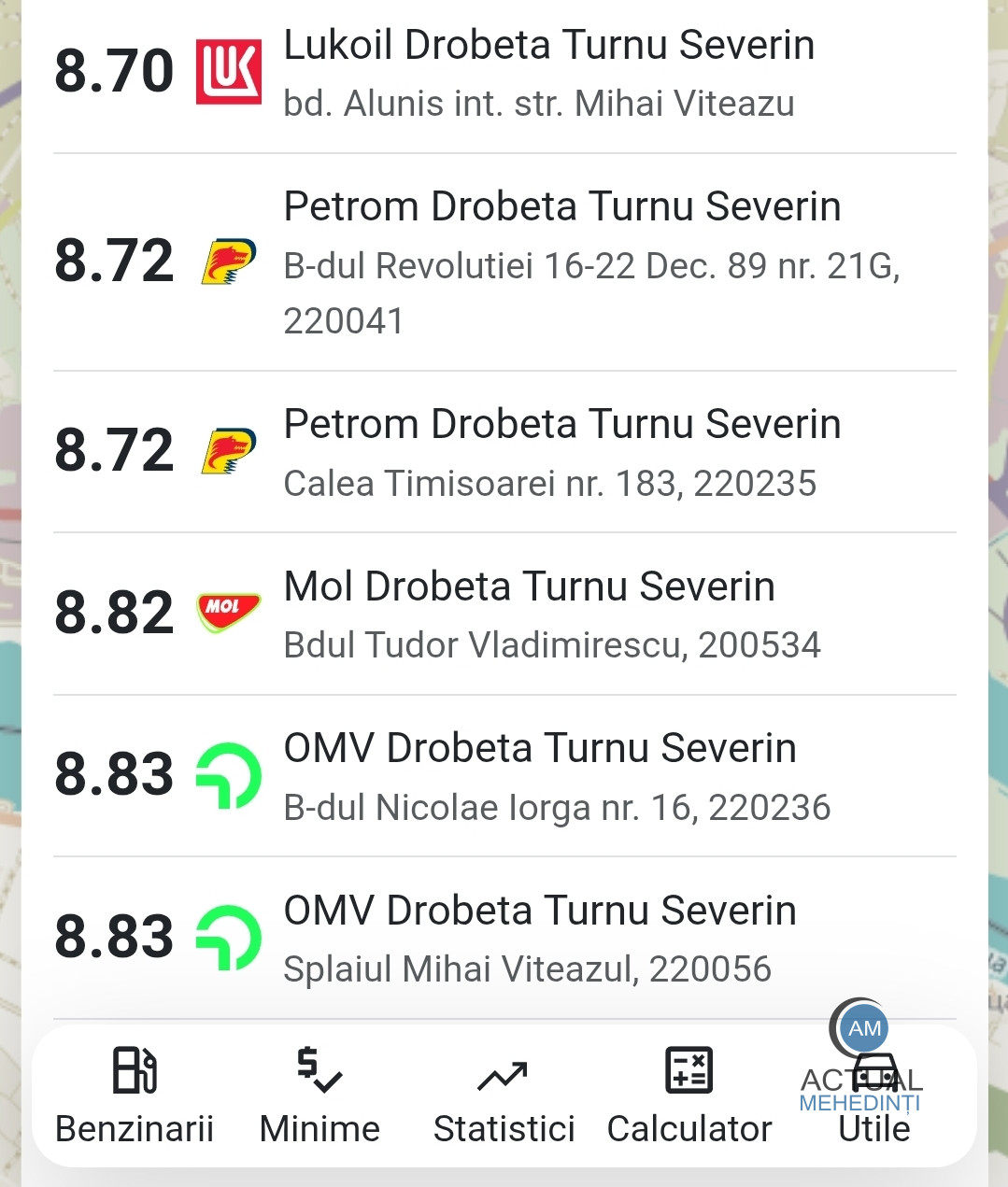Image resolution: width=1008 pixels, height=1187 pixels.
Task: Open the OMV station on Splaiul Mihai Viteazul
Action: point(504,938)
